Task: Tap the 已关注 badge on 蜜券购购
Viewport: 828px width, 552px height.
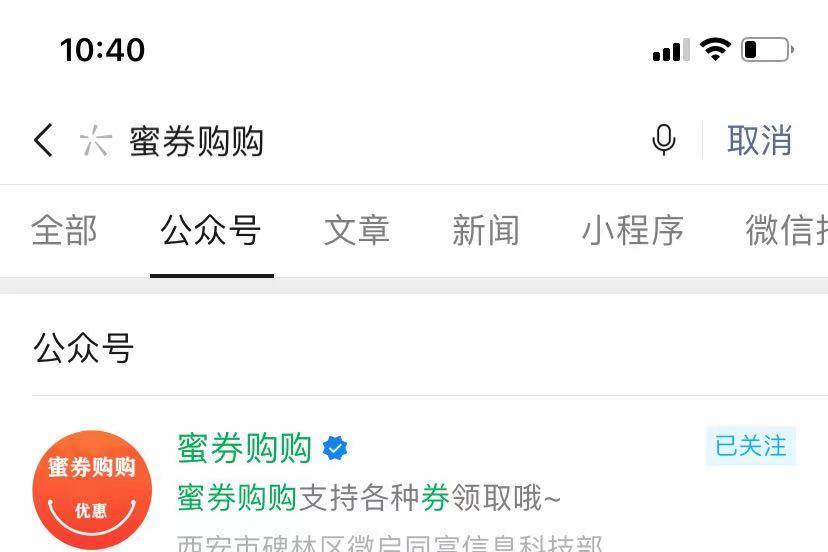Action: pyautogui.click(x=751, y=446)
